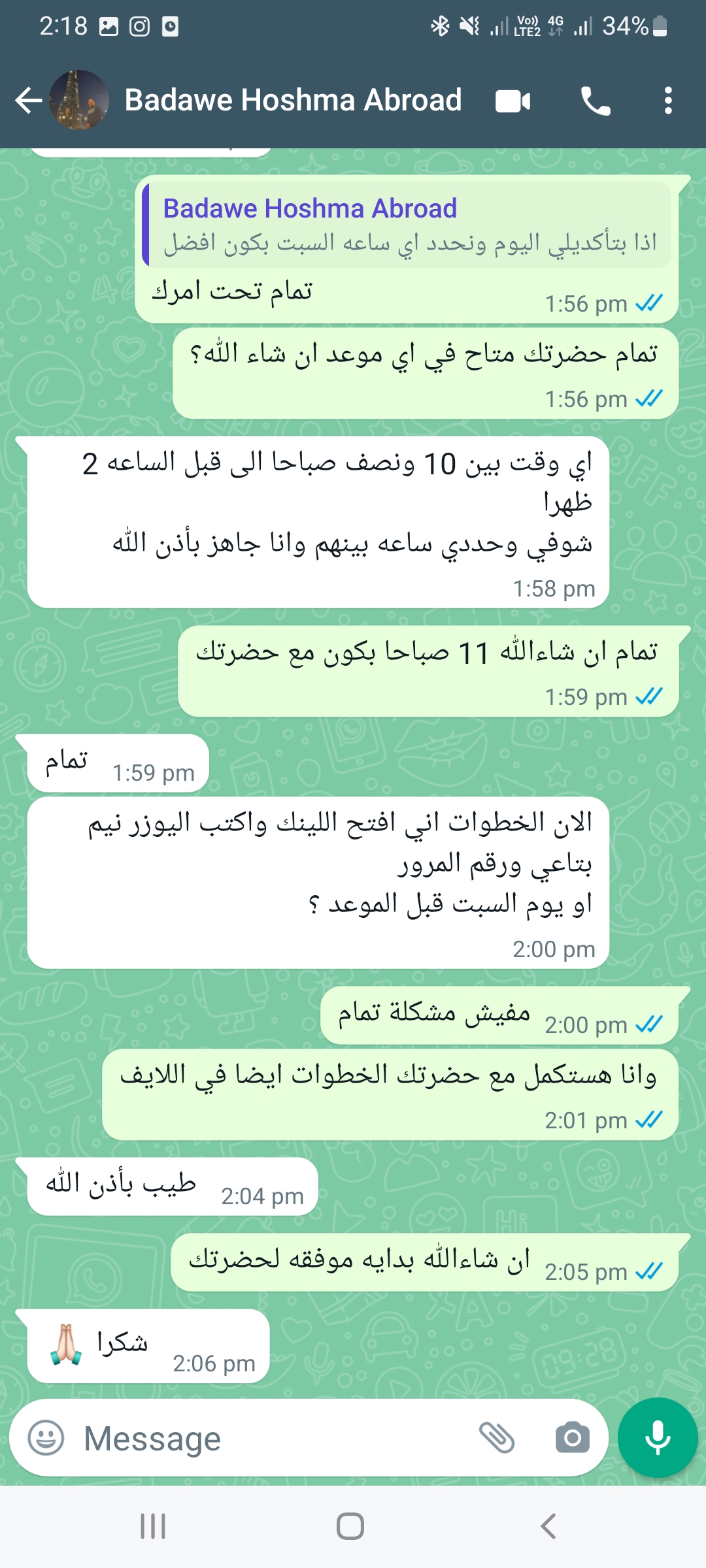This screenshot has height=1568, width=706.
Task: Open recent apps from navigation bar
Action: [x=153, y=1526]
